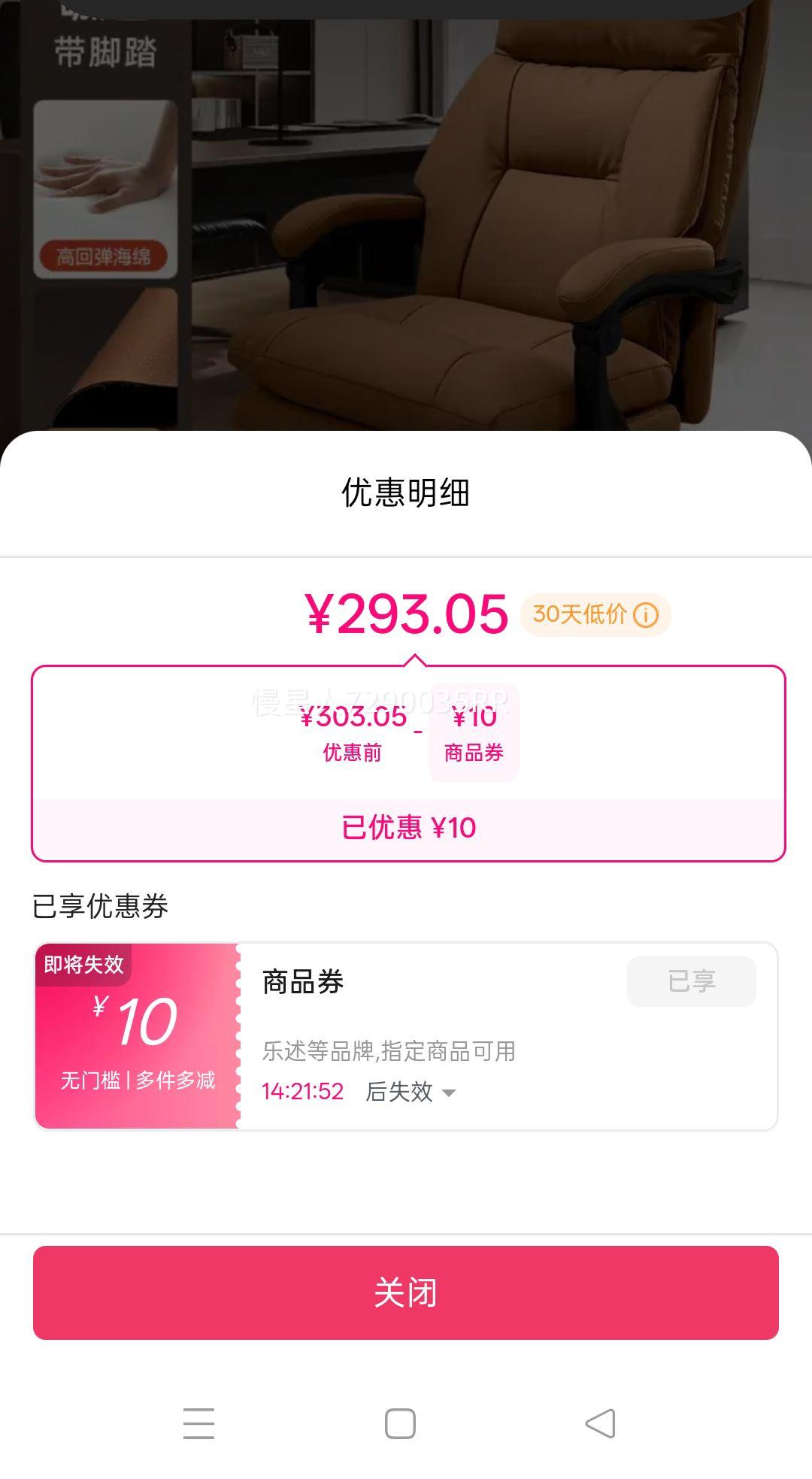Tap the Android back arrow icon
812x1479 pixels.
(596, 1424)
